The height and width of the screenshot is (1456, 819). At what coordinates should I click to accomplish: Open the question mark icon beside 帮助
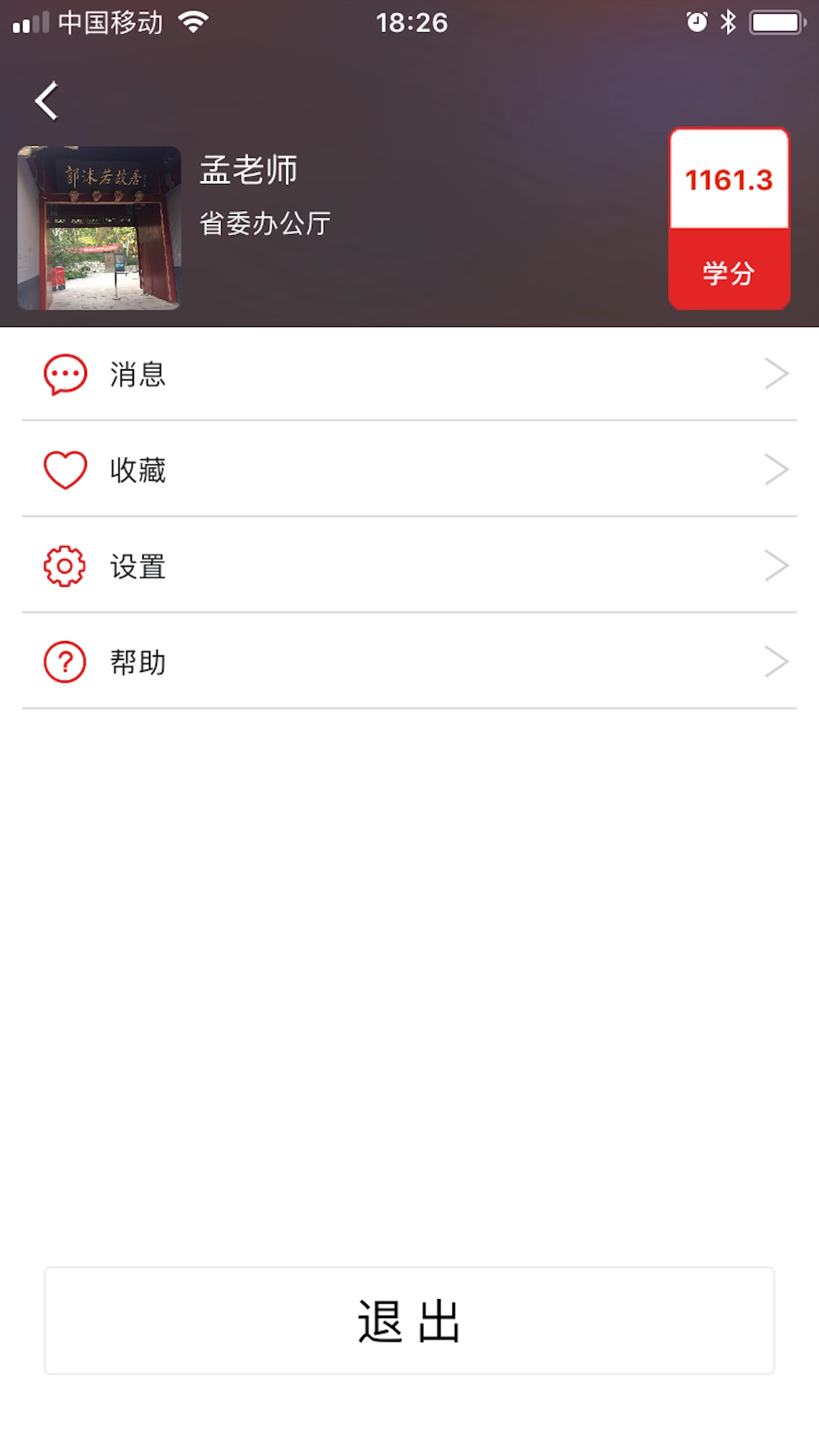[64, 660]
